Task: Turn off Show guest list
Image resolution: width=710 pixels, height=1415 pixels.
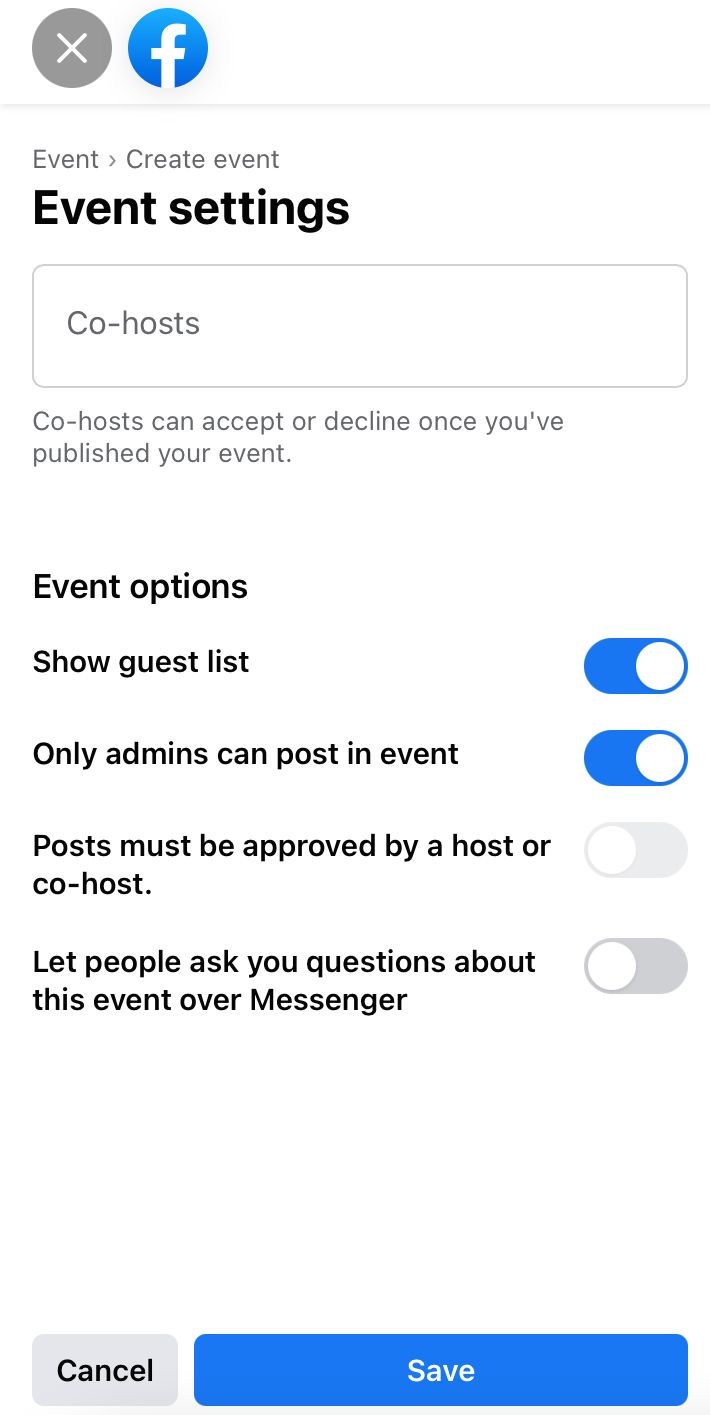Action: click(635, 666)
